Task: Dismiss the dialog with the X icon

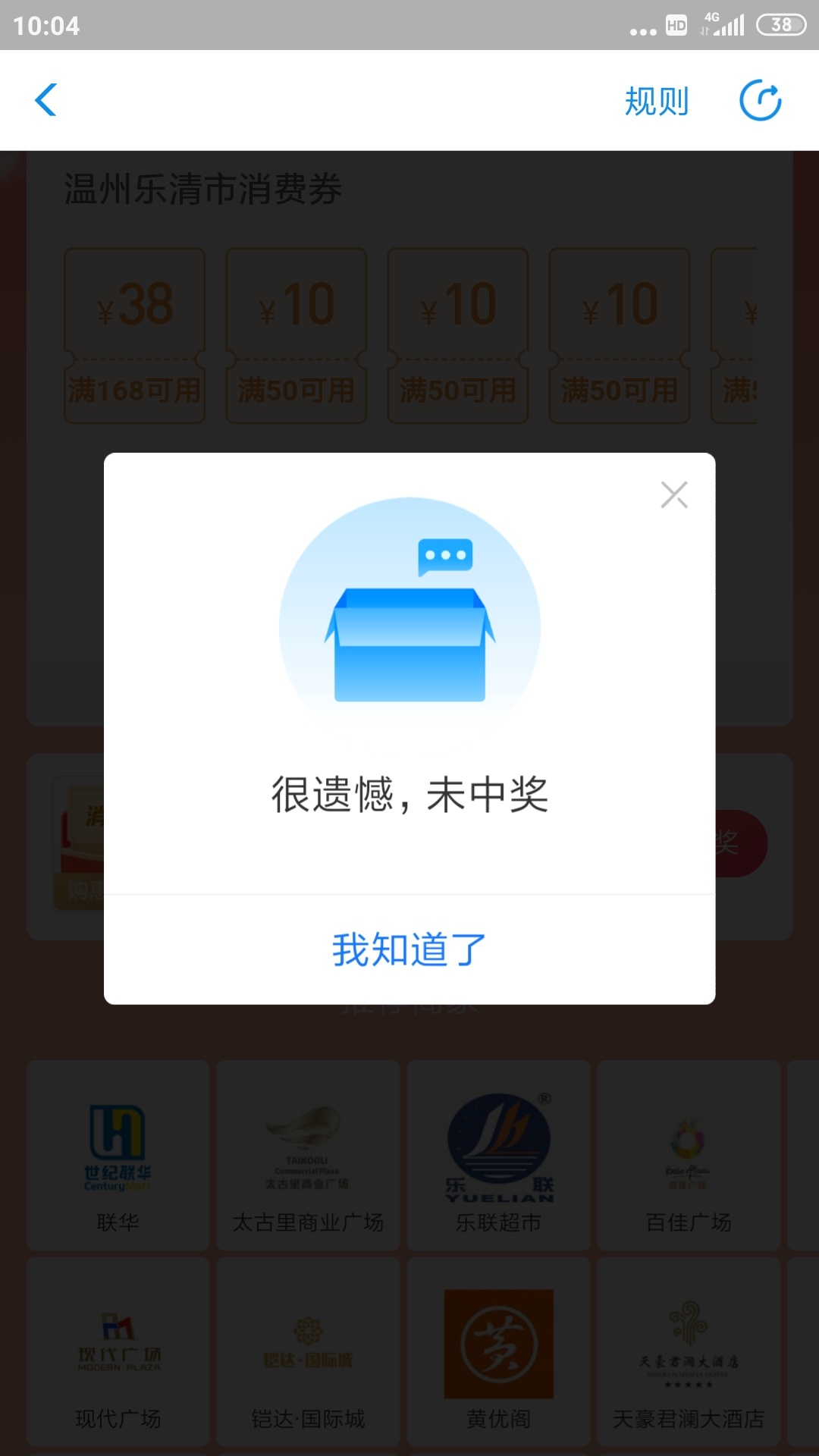Action: tap(673, 495)
